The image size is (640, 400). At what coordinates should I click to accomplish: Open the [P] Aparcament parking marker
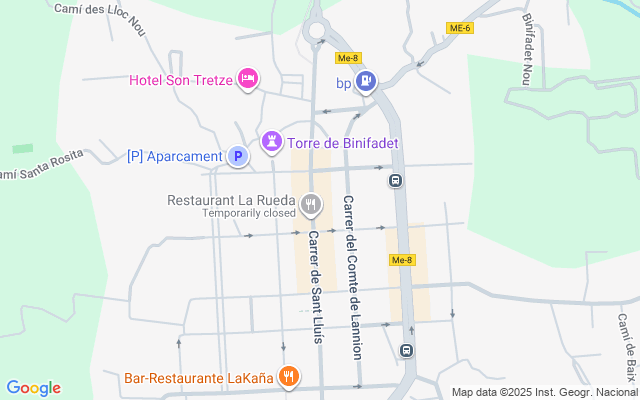pyautogui.click(x=238, y=156)
